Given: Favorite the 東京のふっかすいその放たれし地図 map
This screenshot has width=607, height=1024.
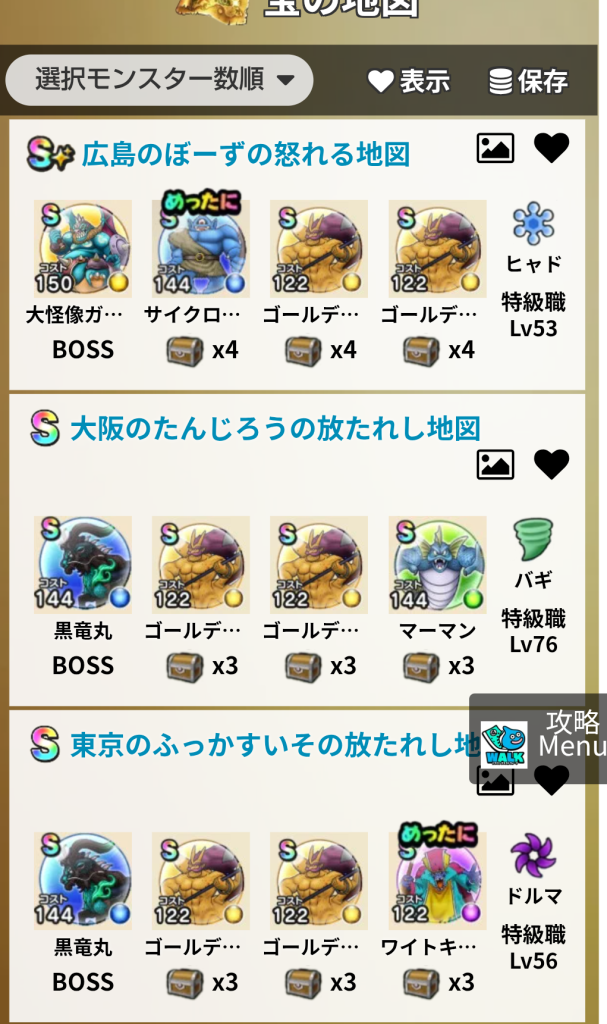Looking at the screenshot, I should [x=551, y=780].
